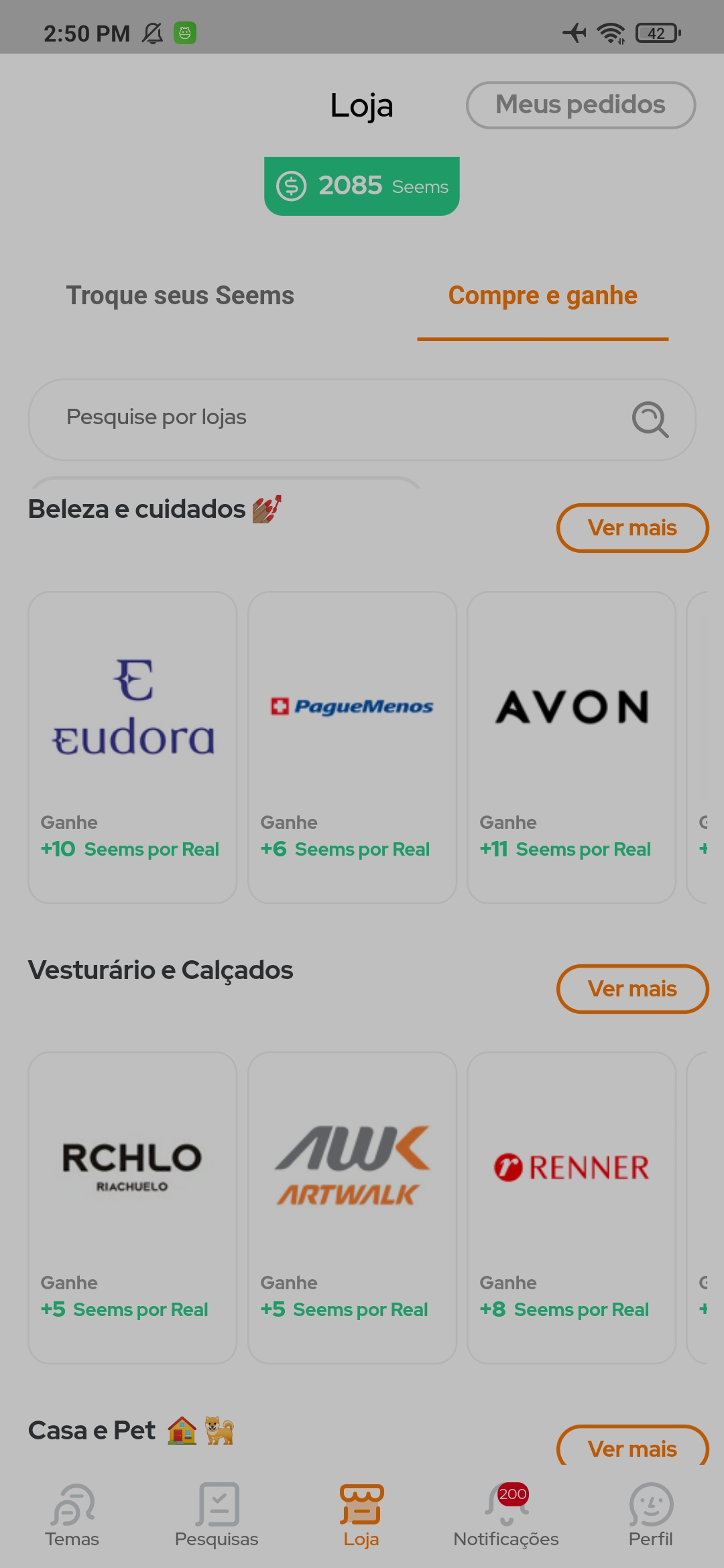Open the Eudora store card

133,747
